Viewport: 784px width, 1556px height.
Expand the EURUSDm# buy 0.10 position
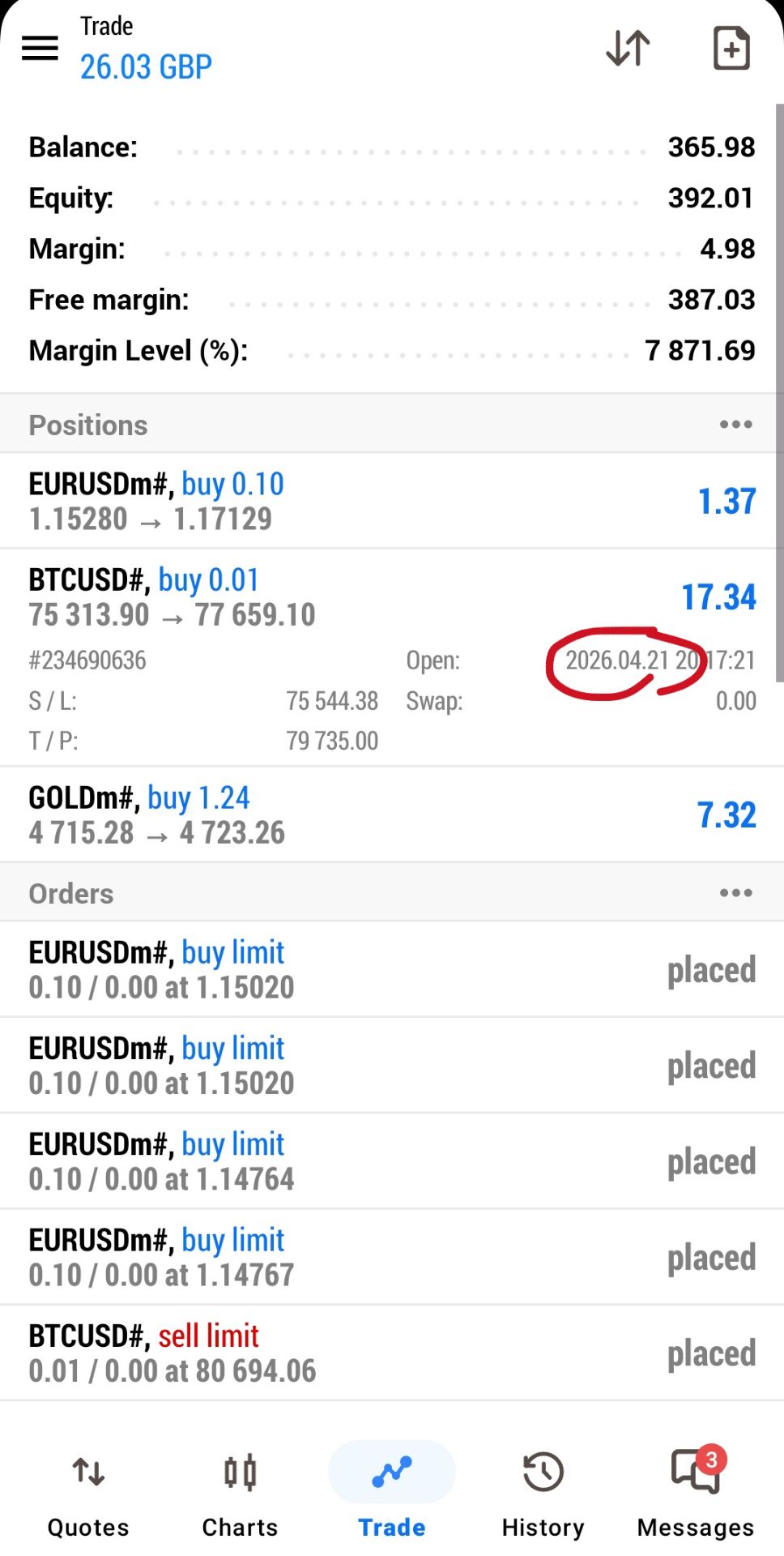pos(392,501)
